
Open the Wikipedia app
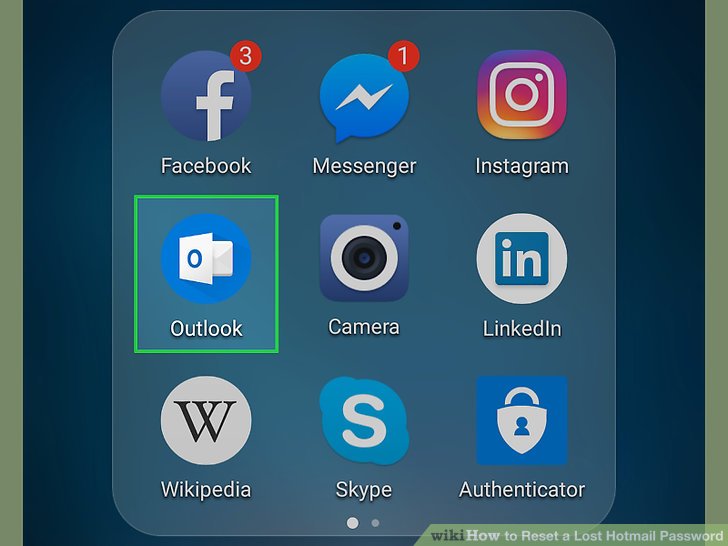tap(206, 421)
